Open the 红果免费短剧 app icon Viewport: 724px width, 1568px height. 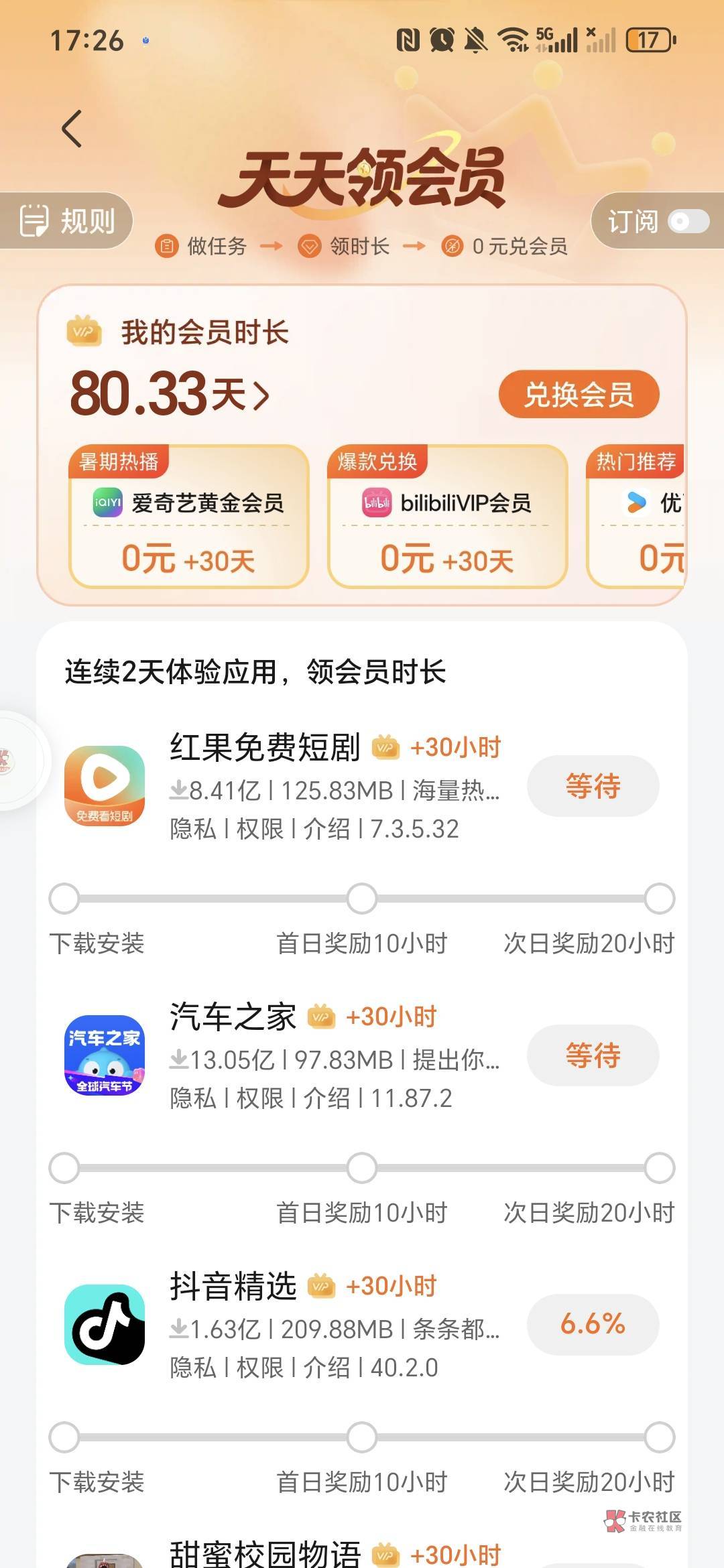(105, 786)
